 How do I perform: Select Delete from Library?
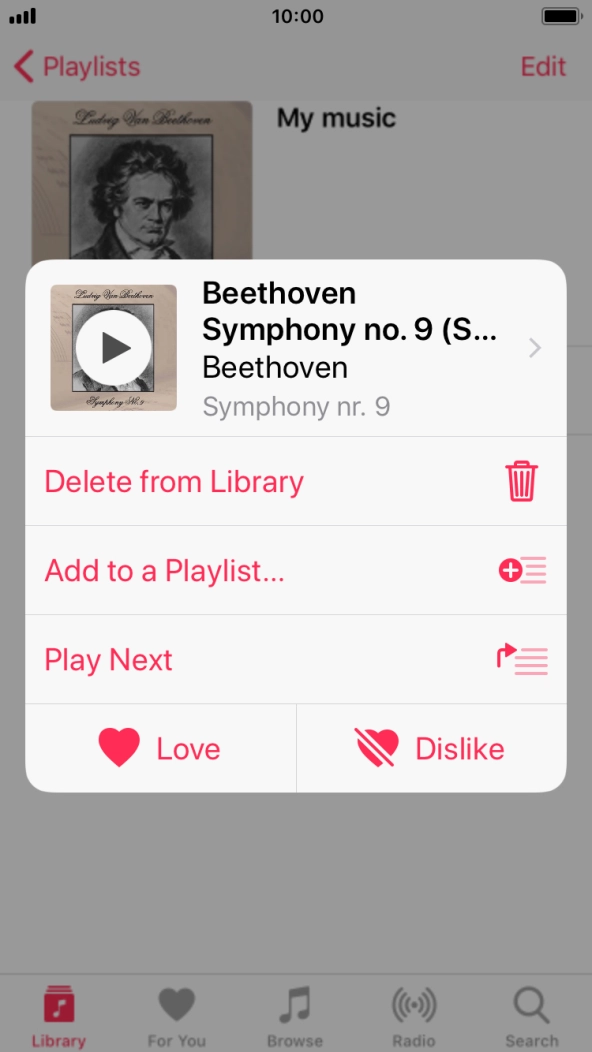(x=296, y=482)
